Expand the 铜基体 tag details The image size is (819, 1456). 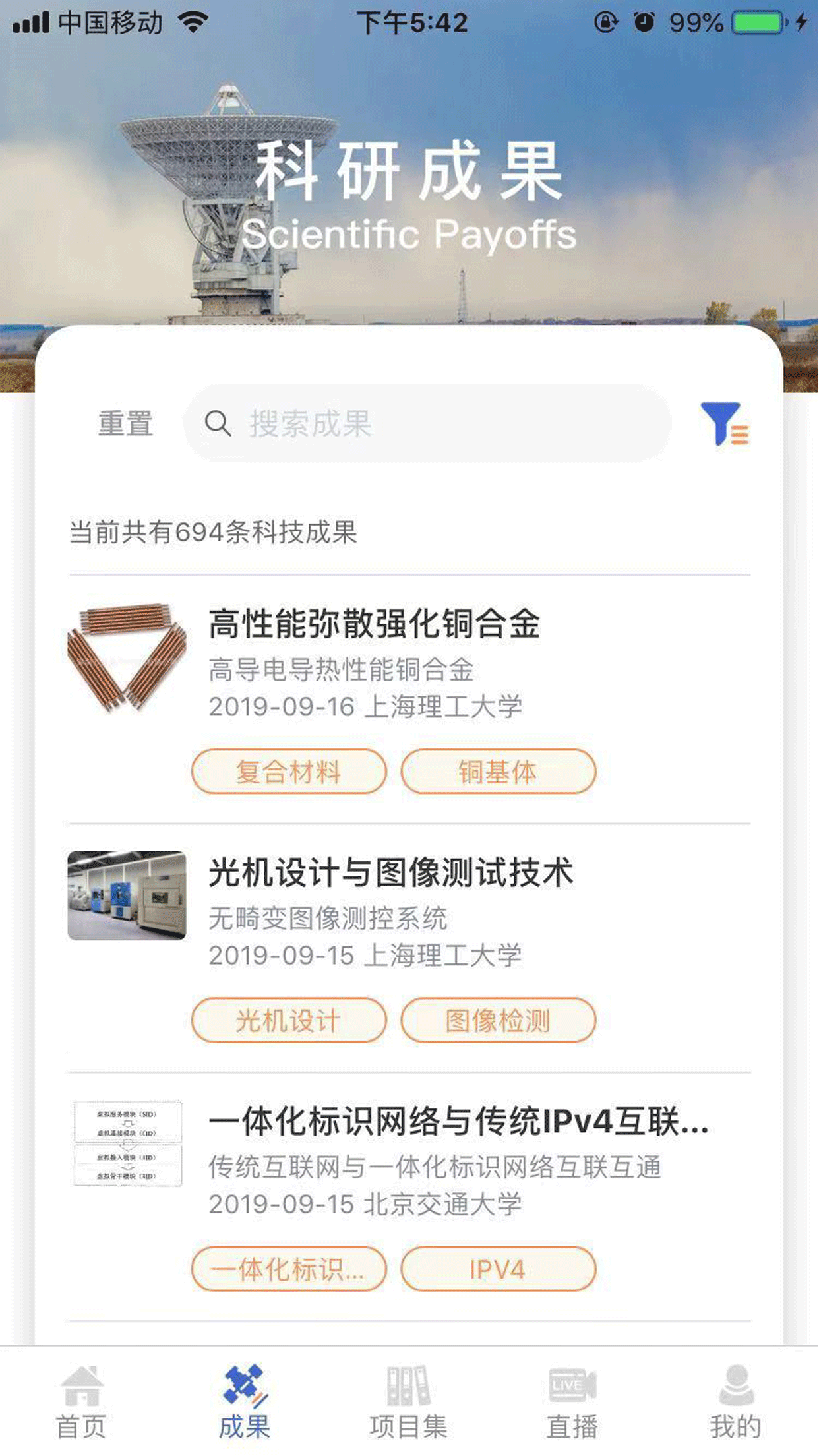coord(498,772)
